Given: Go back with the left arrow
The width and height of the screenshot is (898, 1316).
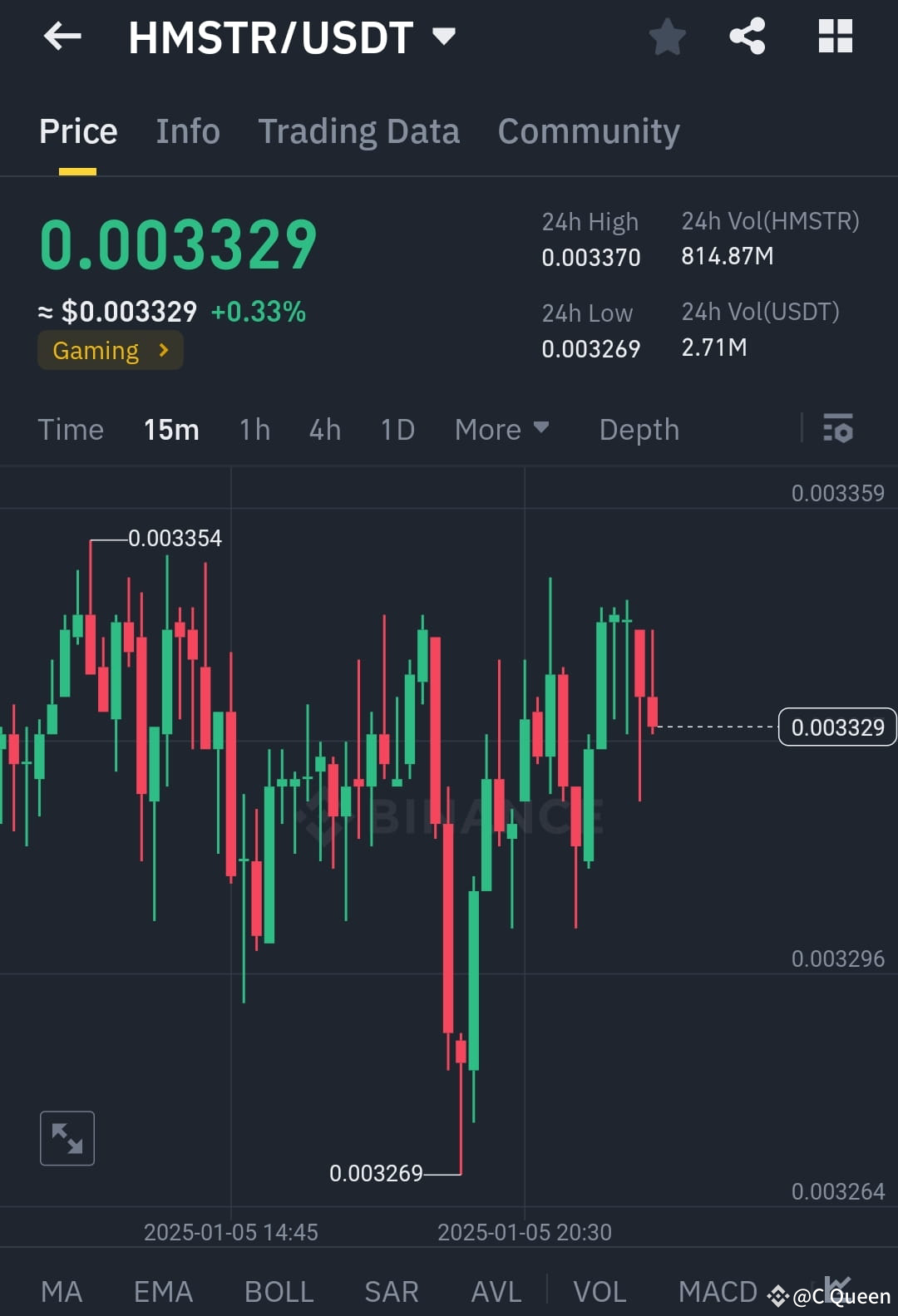Looking at the screenshot, I should 62,37.
